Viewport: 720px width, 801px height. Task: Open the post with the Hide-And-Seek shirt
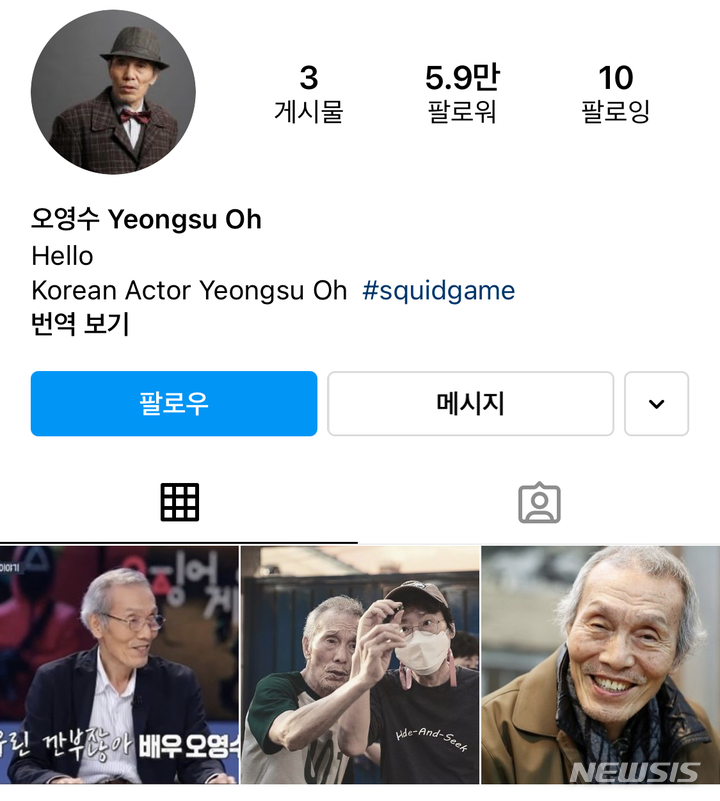pyautogui.click(x=360, y=664)
